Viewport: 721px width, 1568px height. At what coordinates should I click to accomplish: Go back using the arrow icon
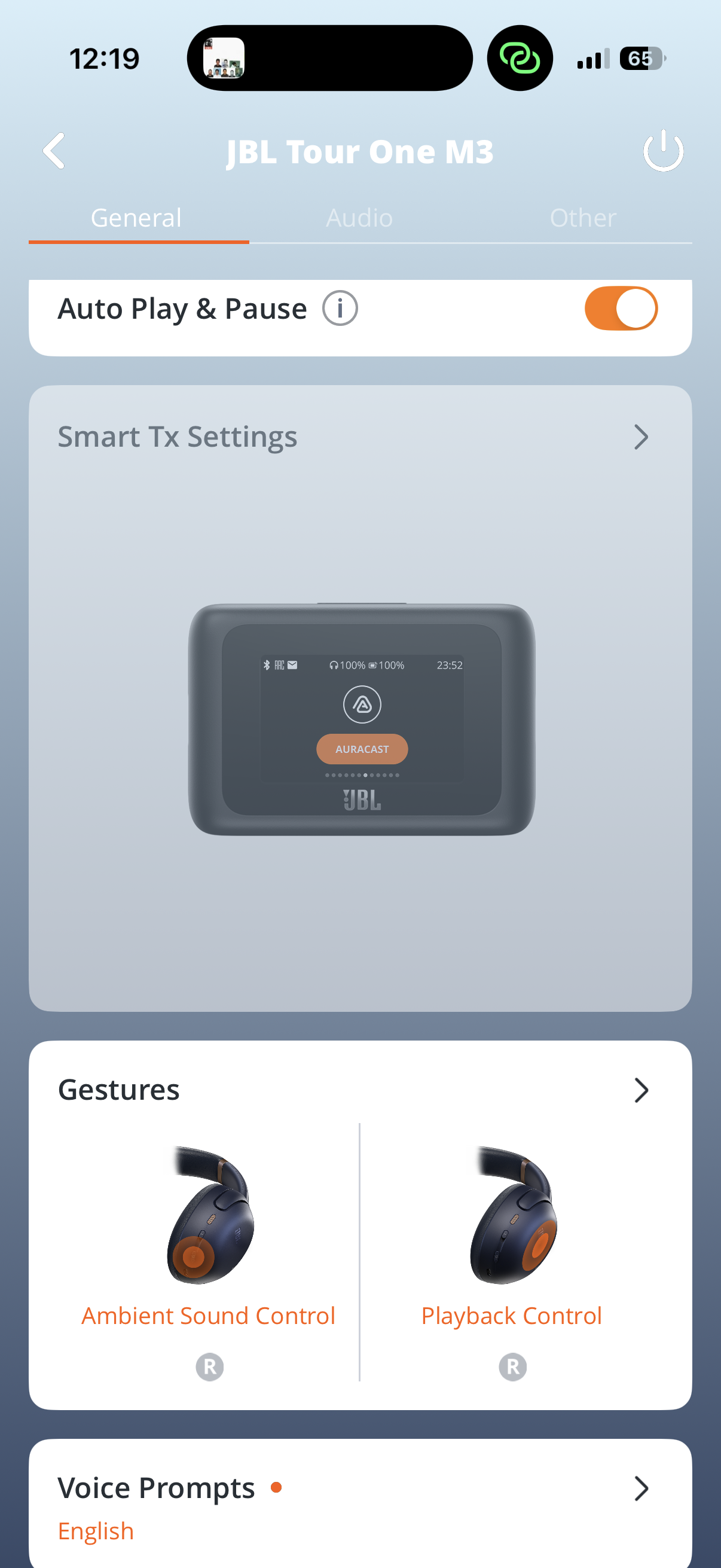coord(54,150)
